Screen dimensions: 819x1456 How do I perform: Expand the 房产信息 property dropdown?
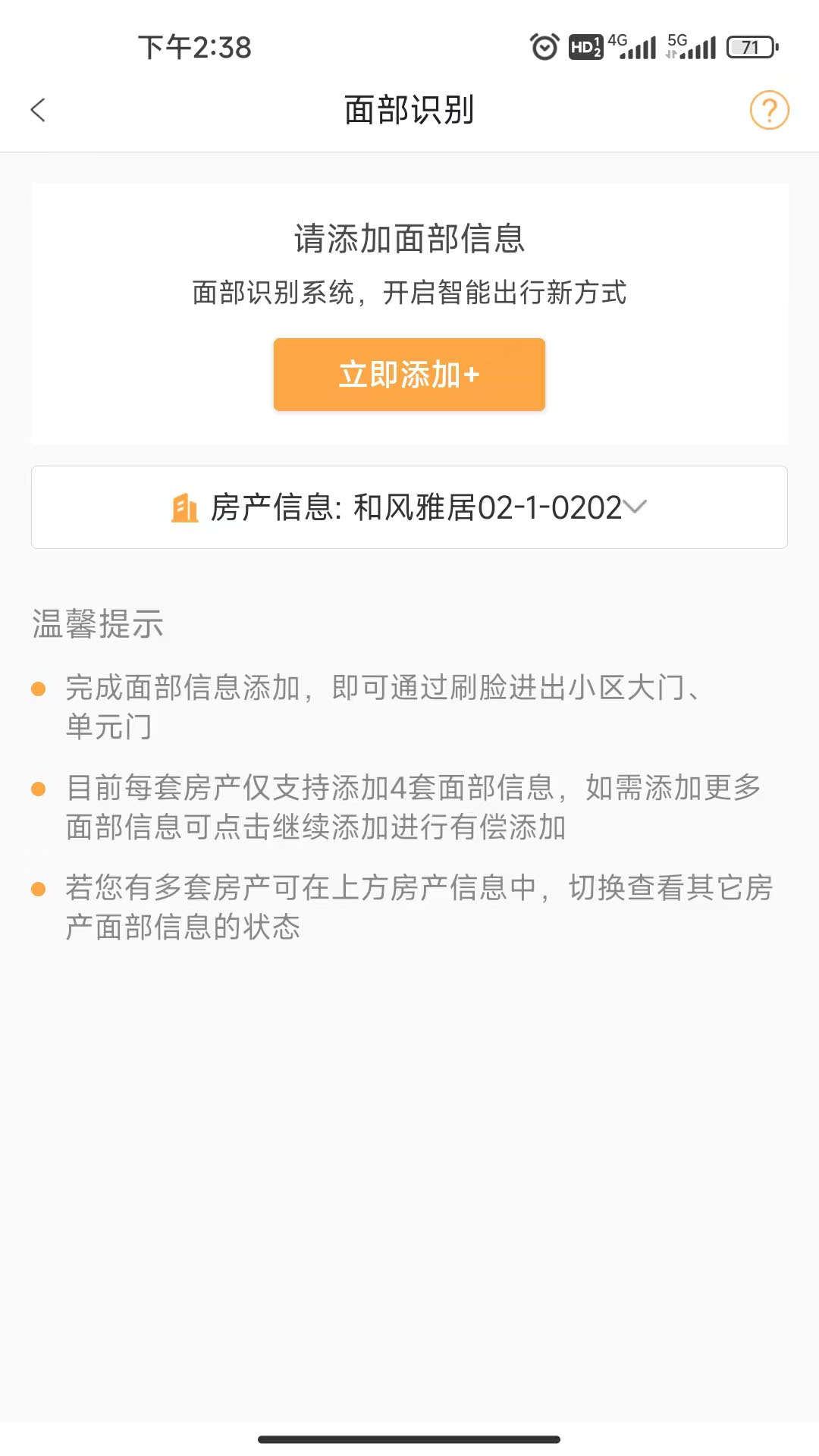409,508
